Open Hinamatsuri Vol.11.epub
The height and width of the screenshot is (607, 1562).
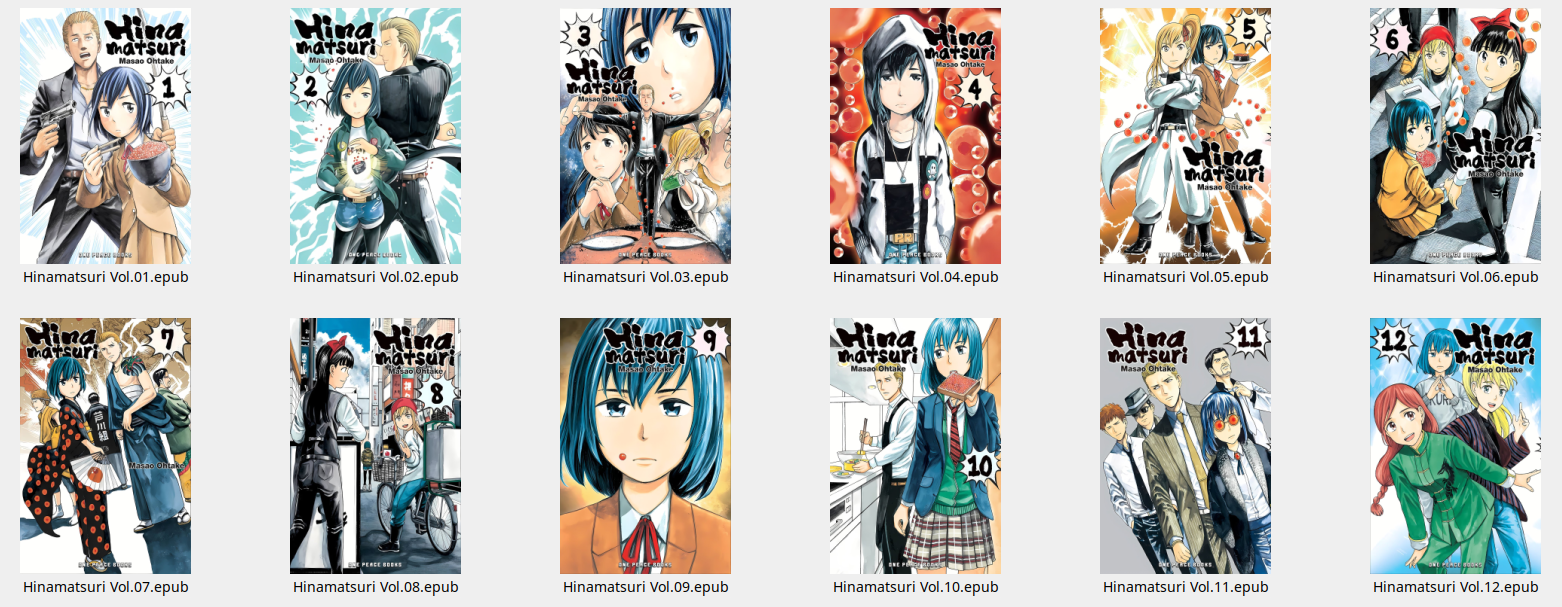[1185, 446]
